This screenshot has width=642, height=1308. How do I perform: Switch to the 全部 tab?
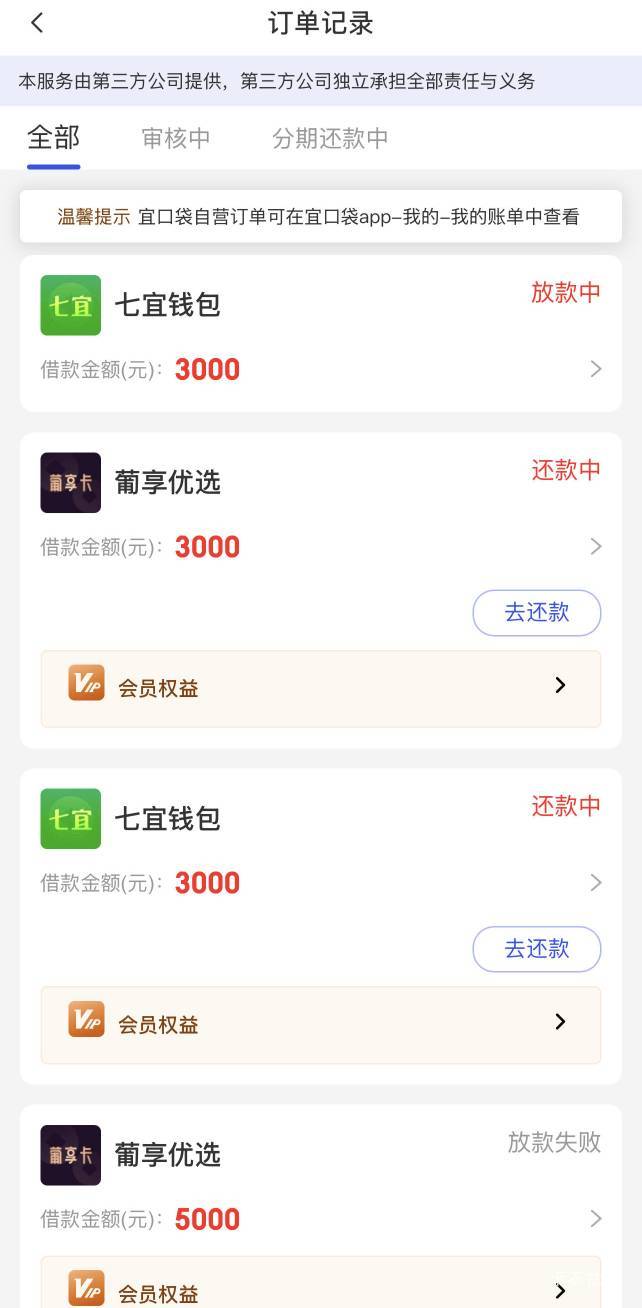[53, 138]
